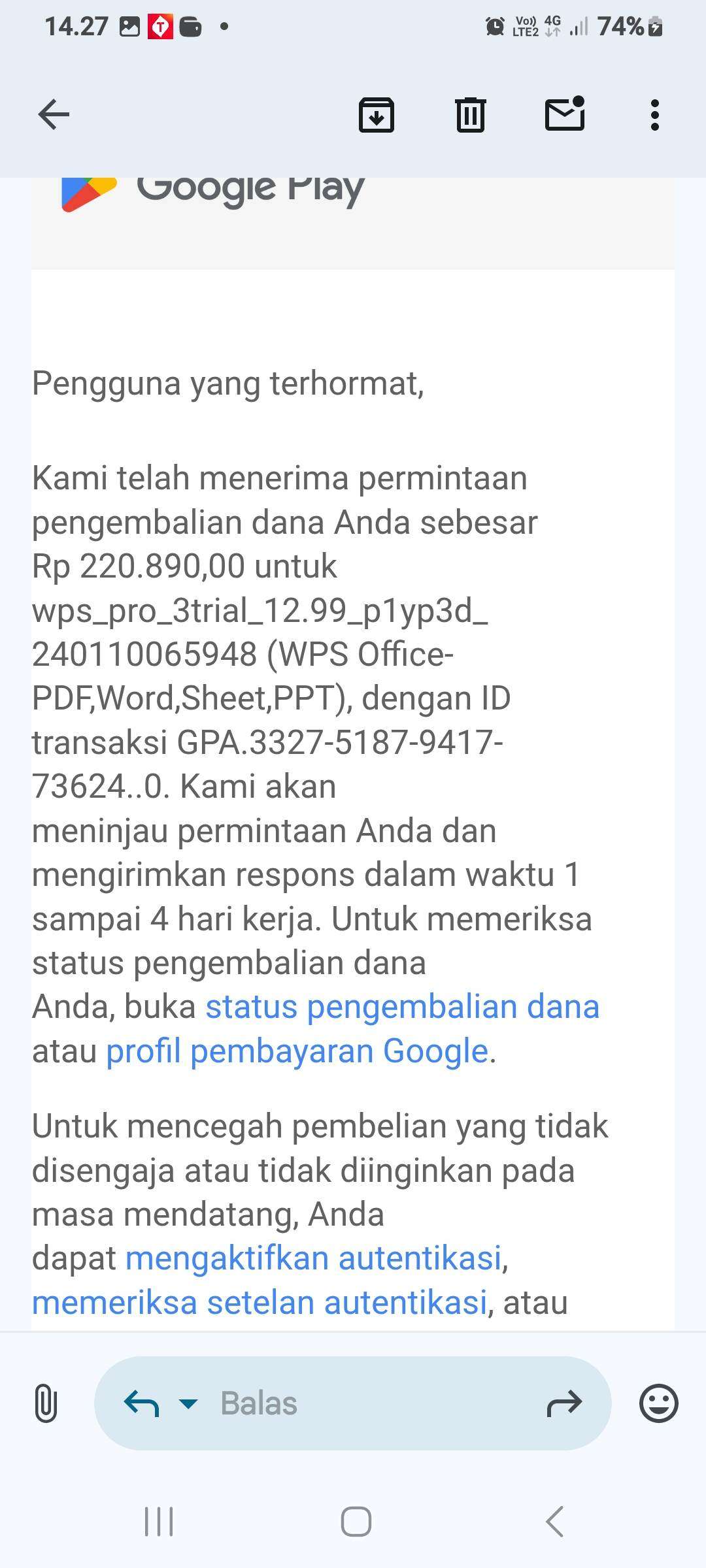Delete this email with the trash icon

point(470,115)
